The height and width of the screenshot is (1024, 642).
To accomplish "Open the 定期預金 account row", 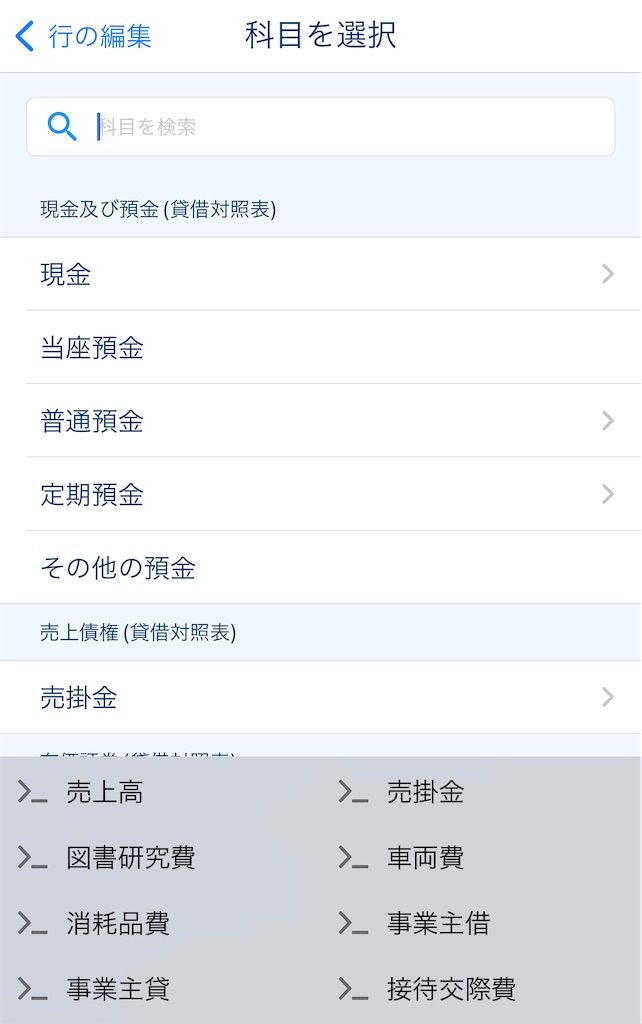I will point(320,495).
